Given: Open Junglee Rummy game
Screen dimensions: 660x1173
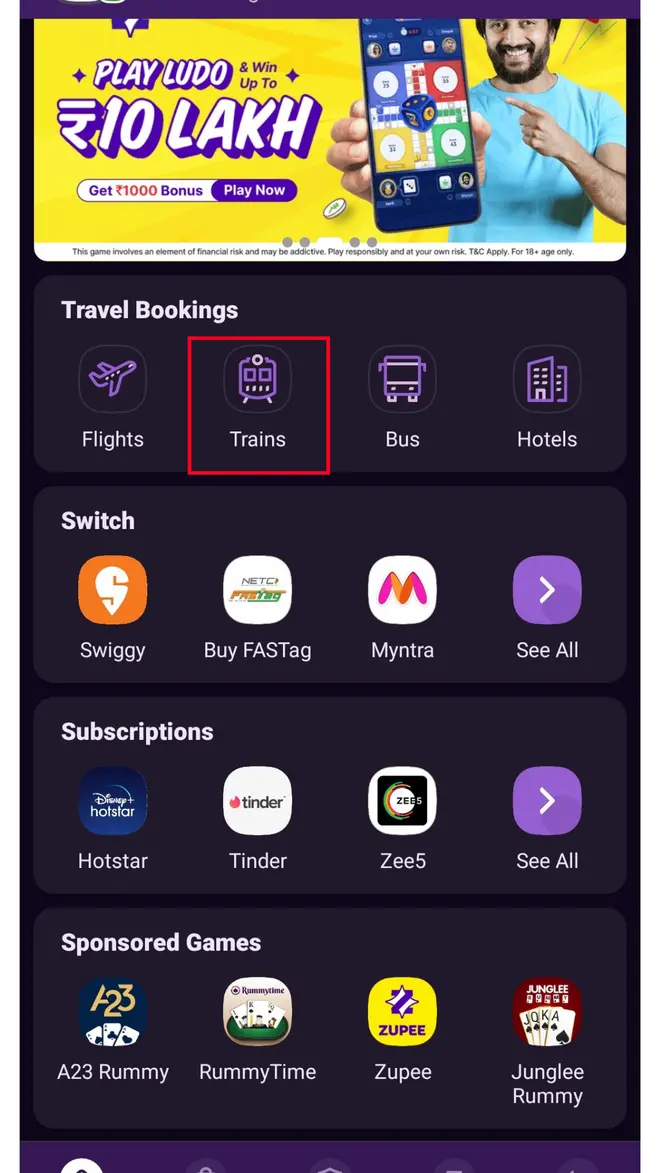Looking at the screenshot, I should [x=547, y=1012].
